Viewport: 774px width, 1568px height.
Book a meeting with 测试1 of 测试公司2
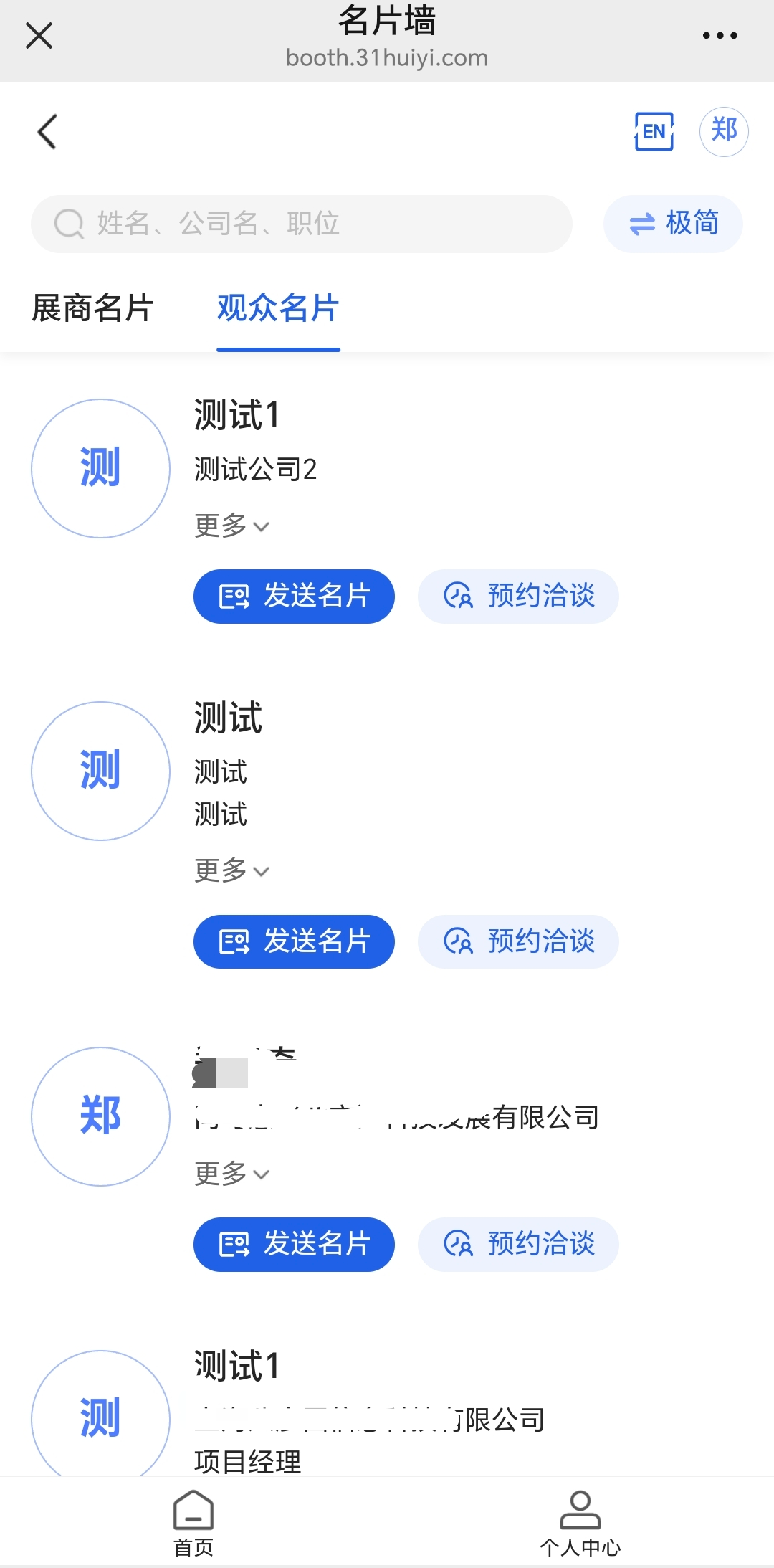pos(518,597)
